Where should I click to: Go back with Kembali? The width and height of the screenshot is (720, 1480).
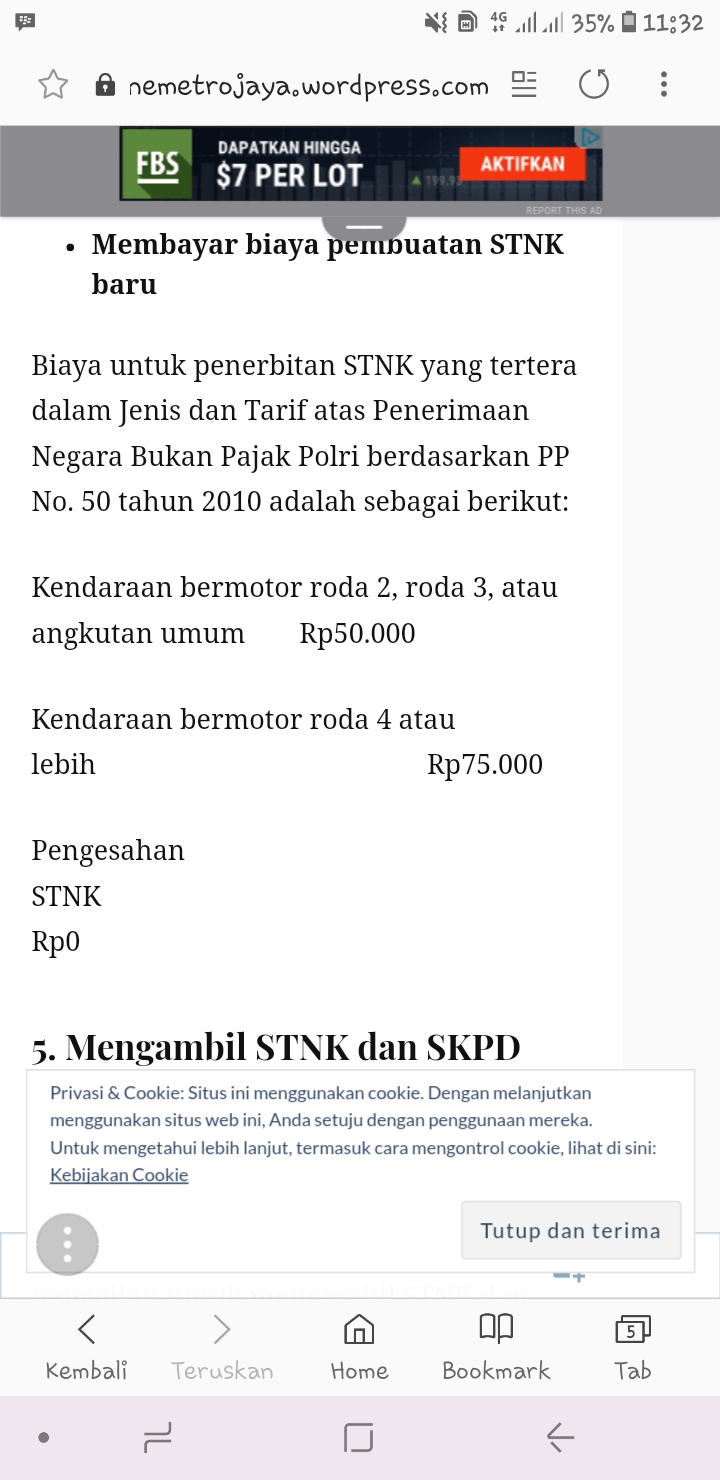point(87,1345)
